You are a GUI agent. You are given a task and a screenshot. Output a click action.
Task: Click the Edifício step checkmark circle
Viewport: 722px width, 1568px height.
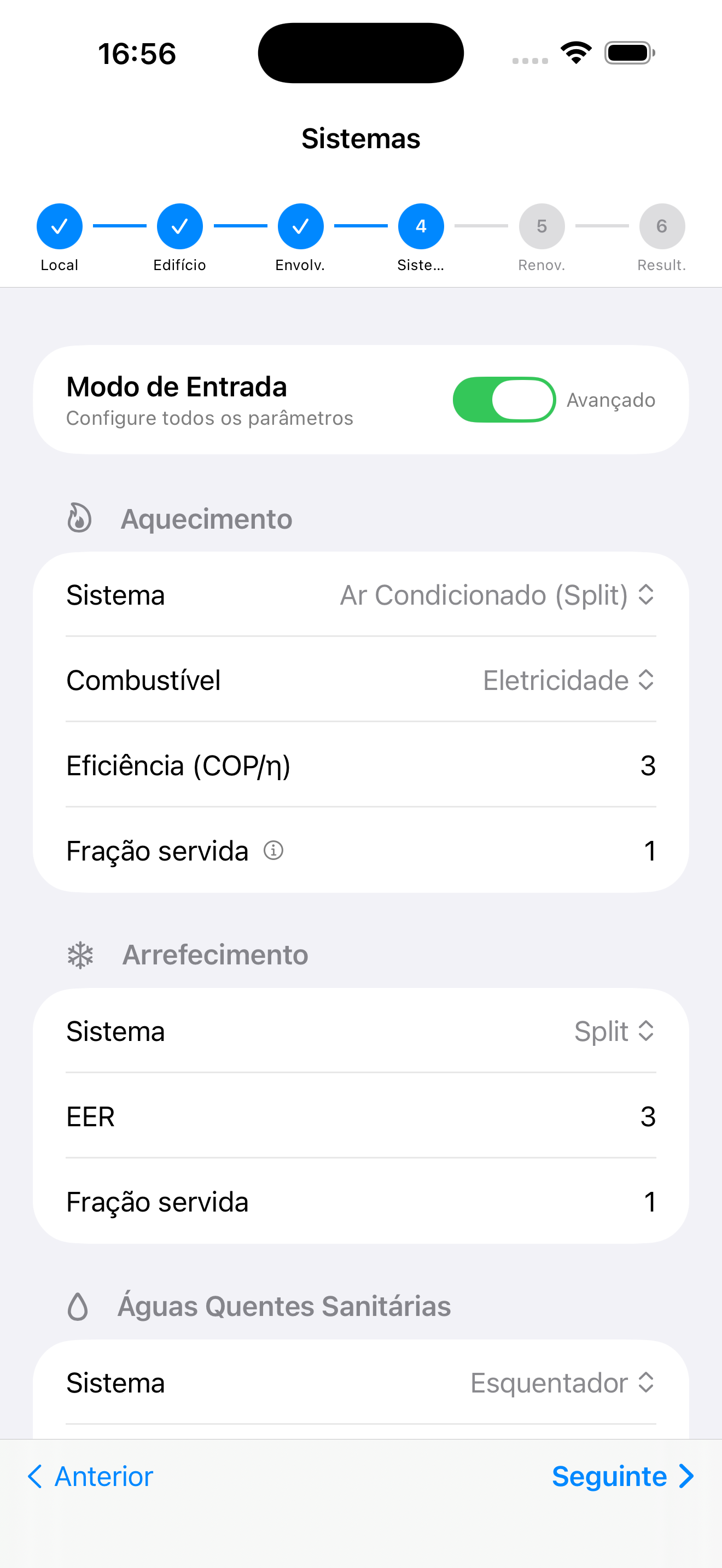click(179, 226)
